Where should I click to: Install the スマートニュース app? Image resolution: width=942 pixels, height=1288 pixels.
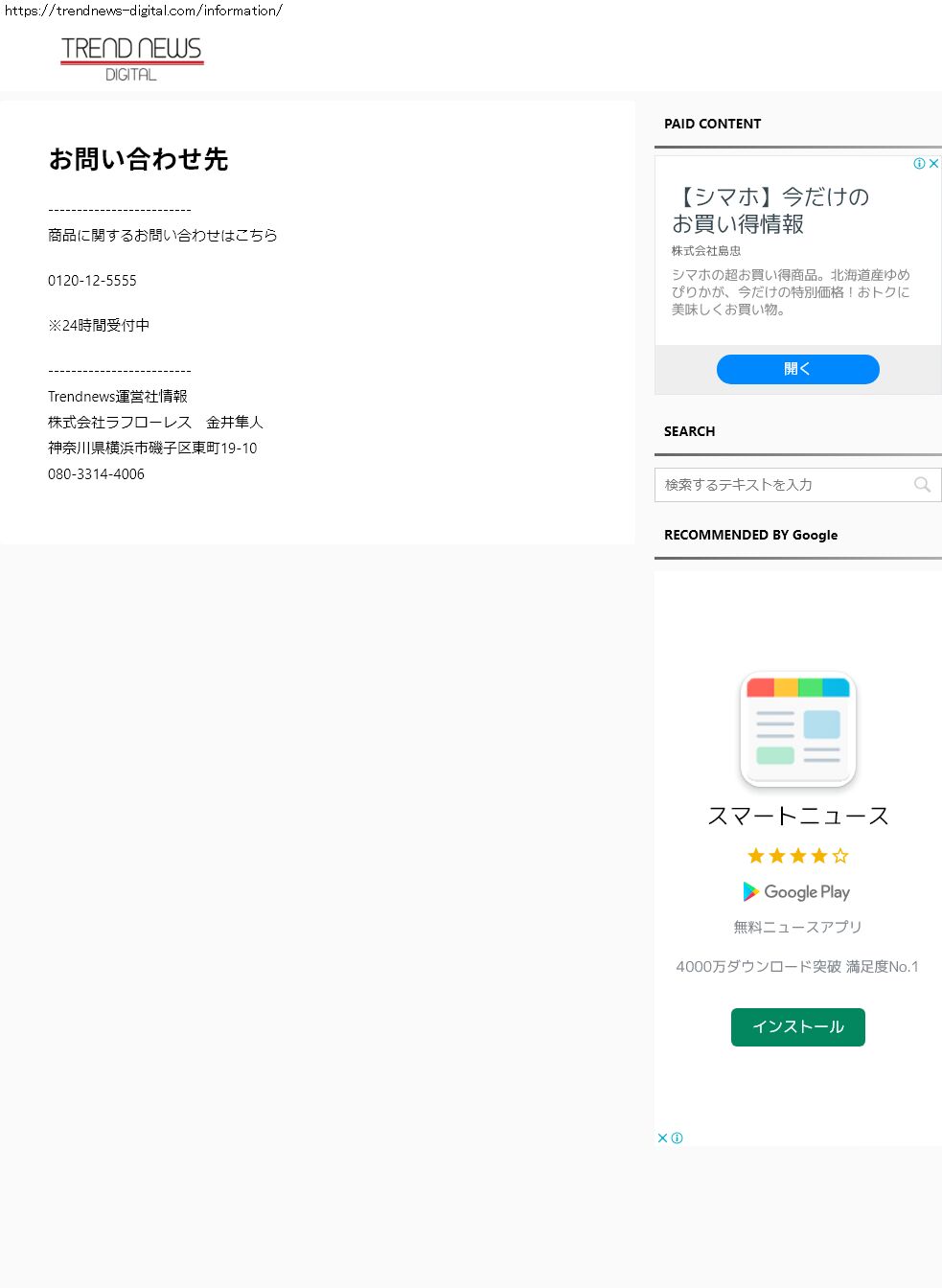[x=797, y=1027]
